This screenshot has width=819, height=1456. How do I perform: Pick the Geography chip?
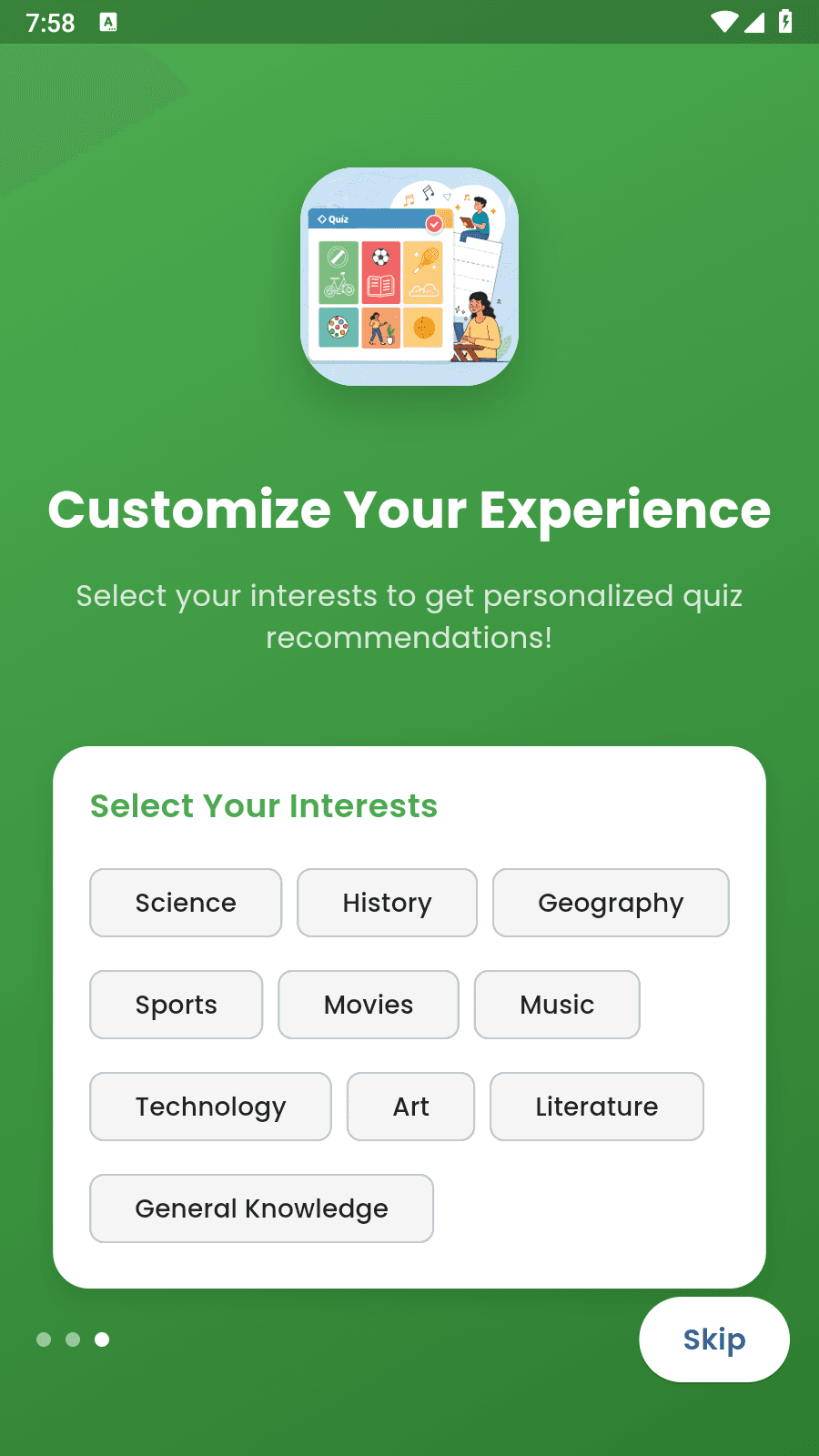coord(611,903)
